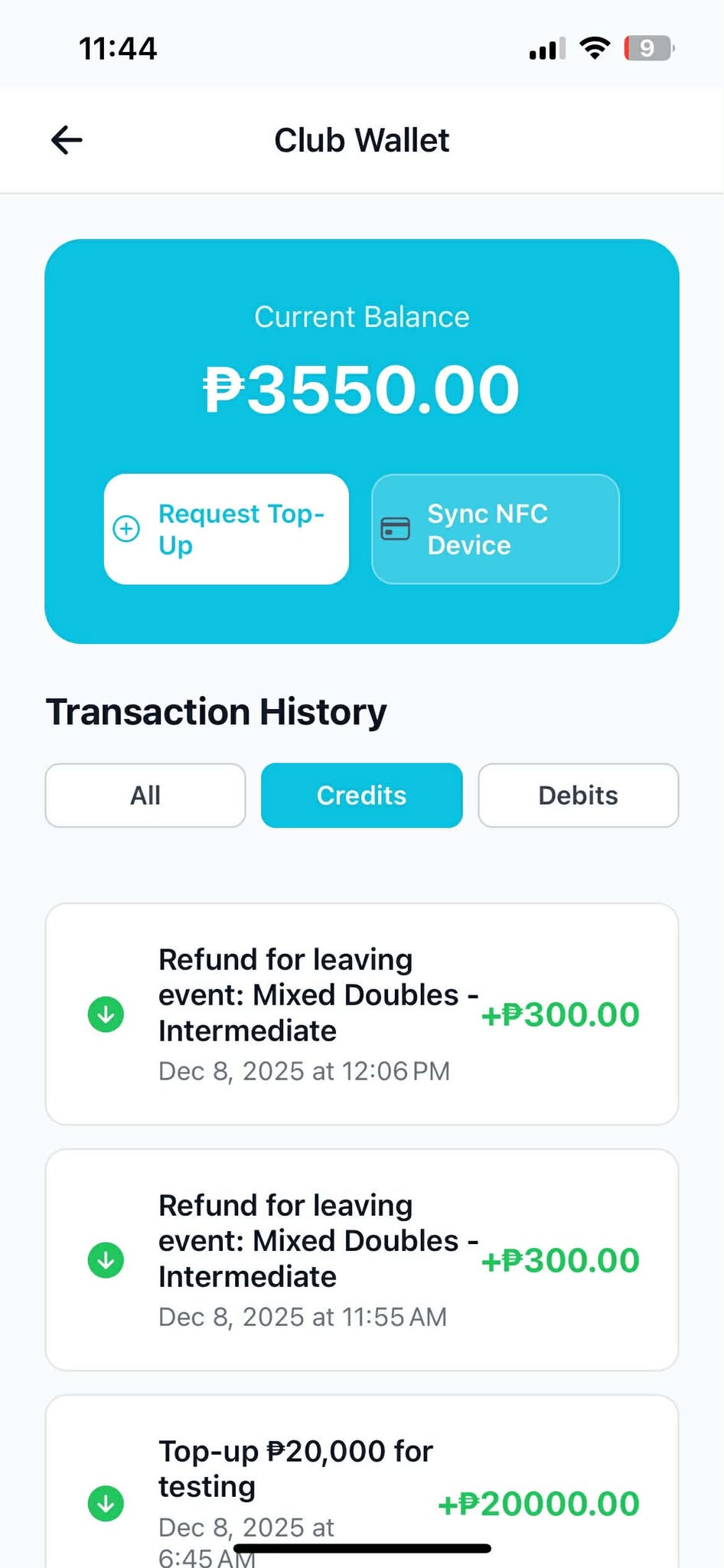Tap the green arrow icon on top-up entry
724x1568 pixels.
pos(106,1502)
